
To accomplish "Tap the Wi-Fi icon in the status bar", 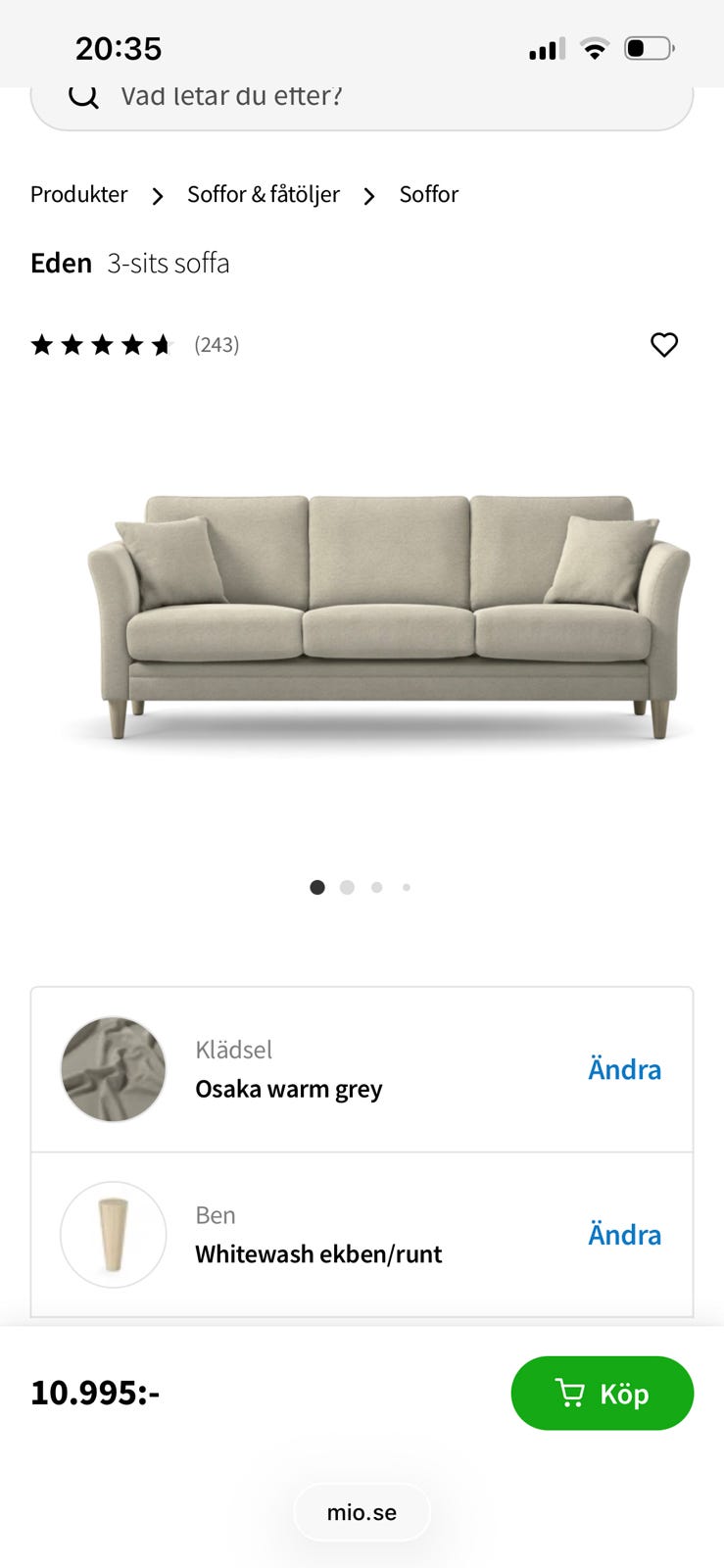I will tap(594, 47).
